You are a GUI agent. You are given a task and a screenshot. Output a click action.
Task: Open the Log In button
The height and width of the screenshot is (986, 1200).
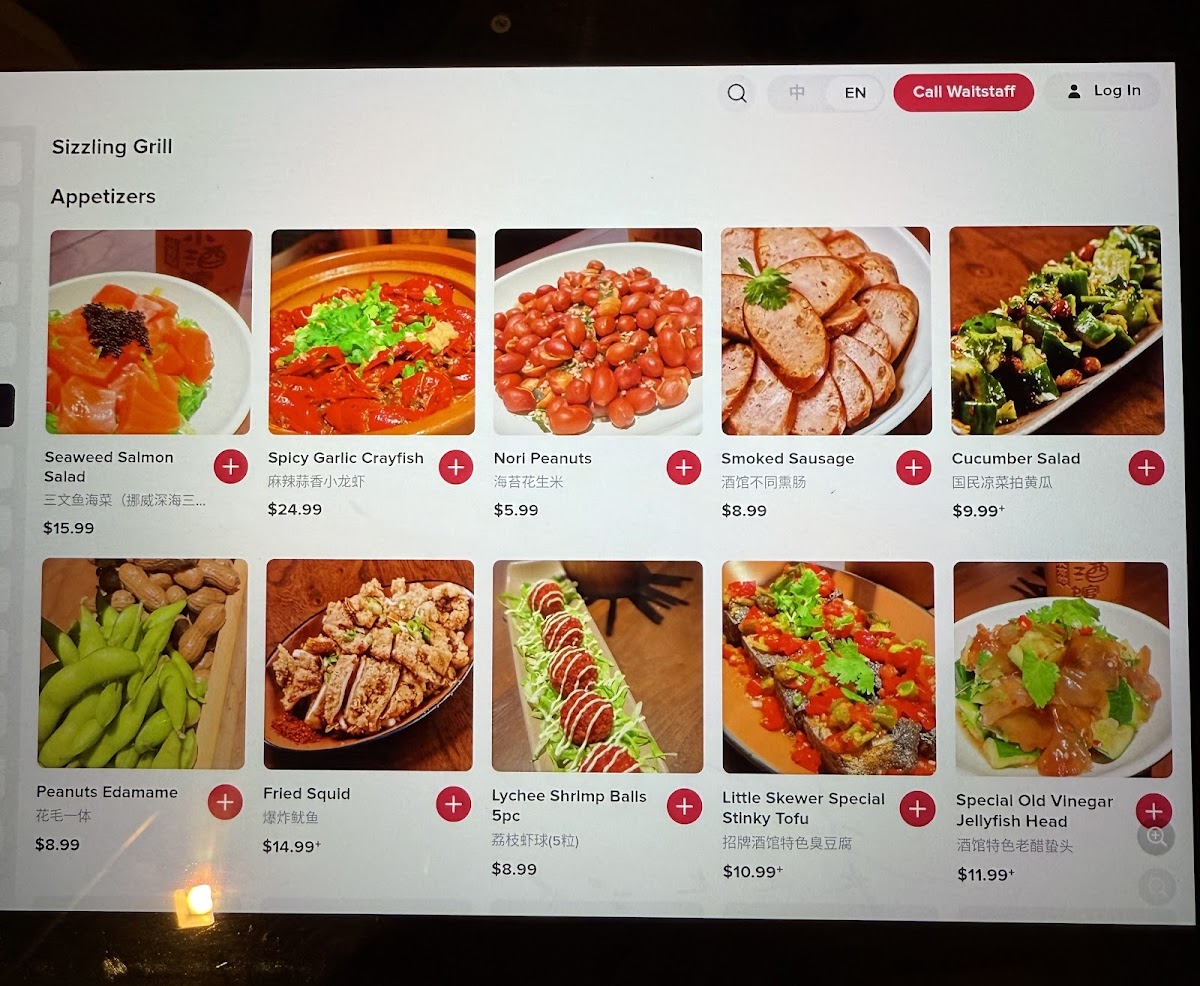tap(1104, 91)
